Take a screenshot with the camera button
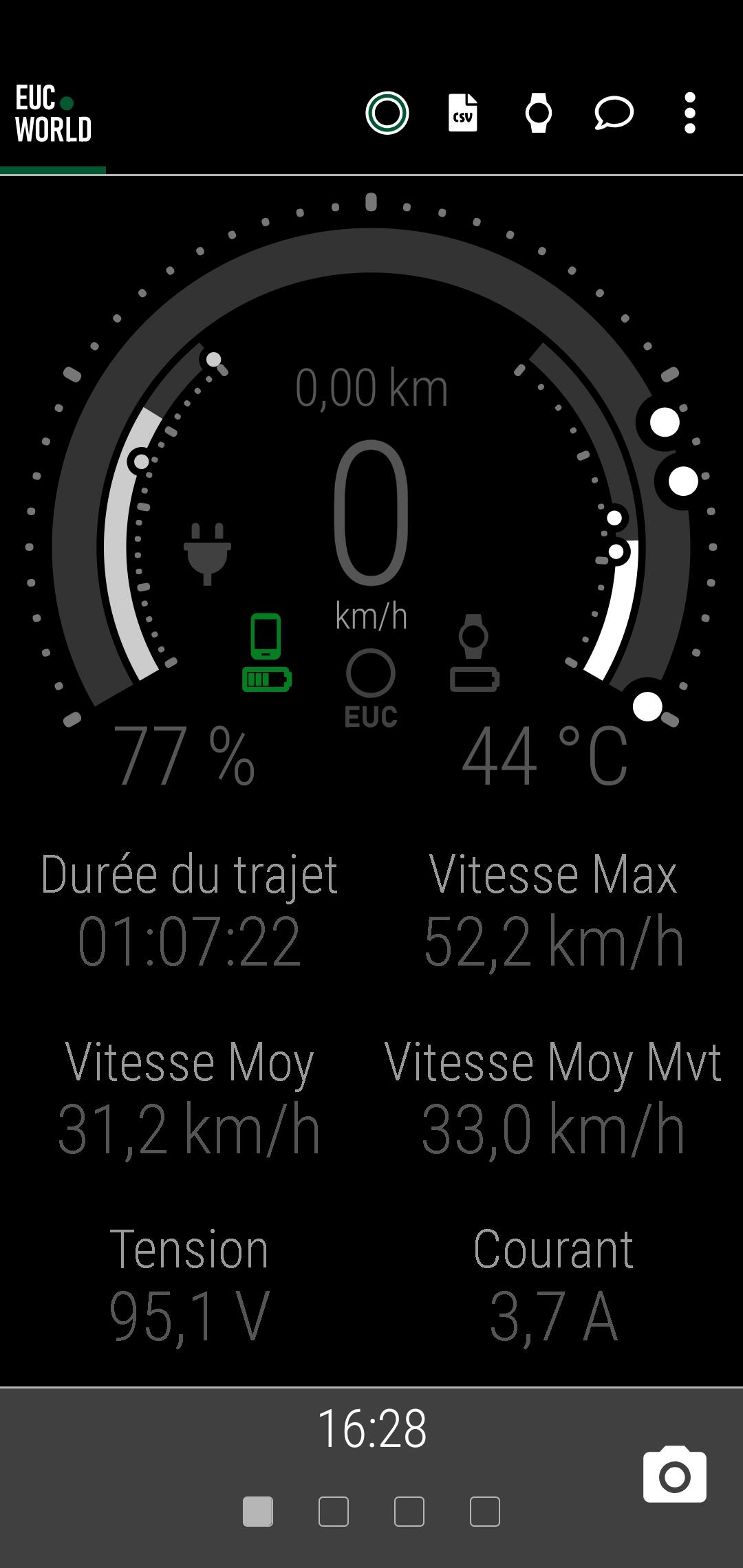The height and width of the screenshot is (1568, 743). click(674, 1474)
